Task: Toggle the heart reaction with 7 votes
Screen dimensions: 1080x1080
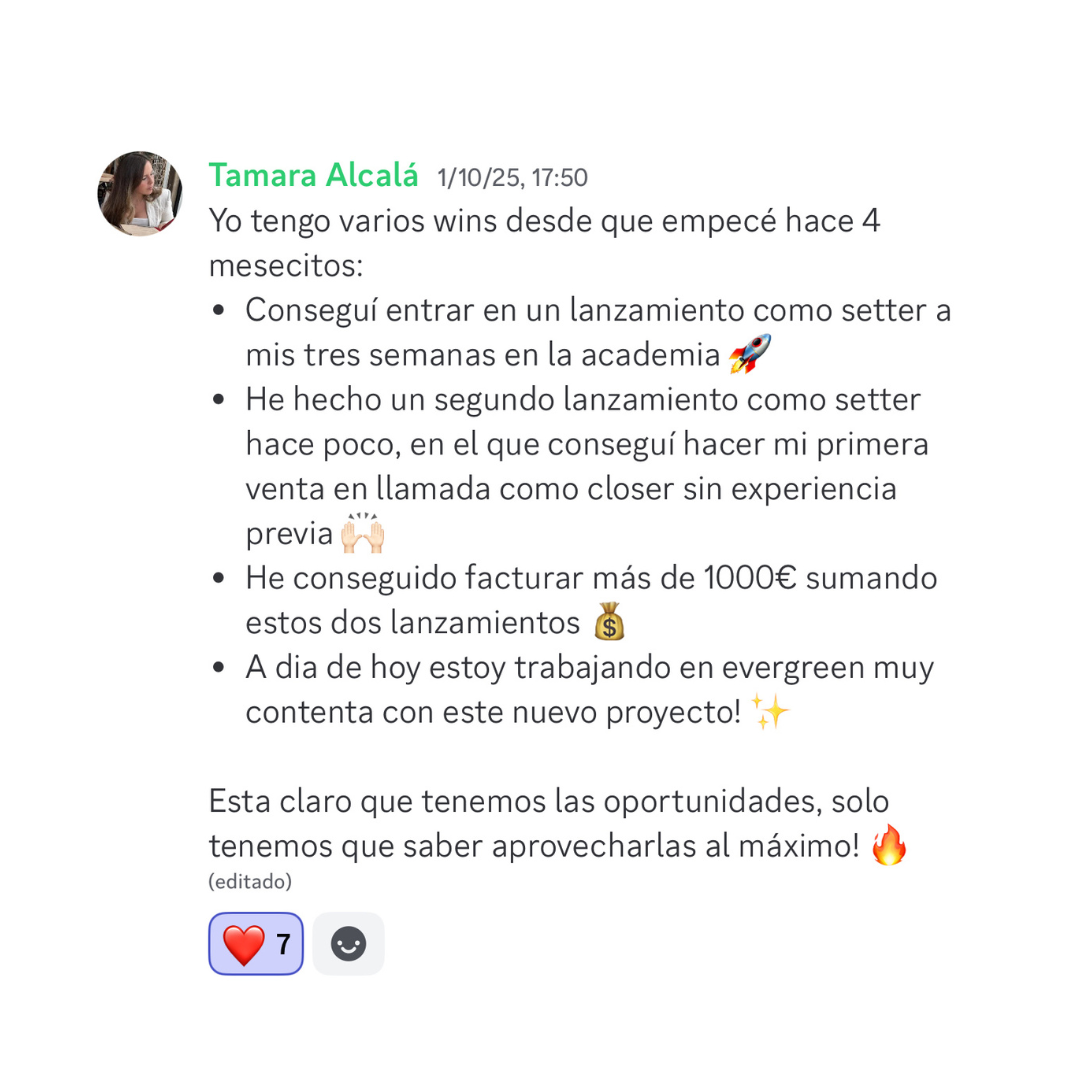Action: [x=256, y=943]
